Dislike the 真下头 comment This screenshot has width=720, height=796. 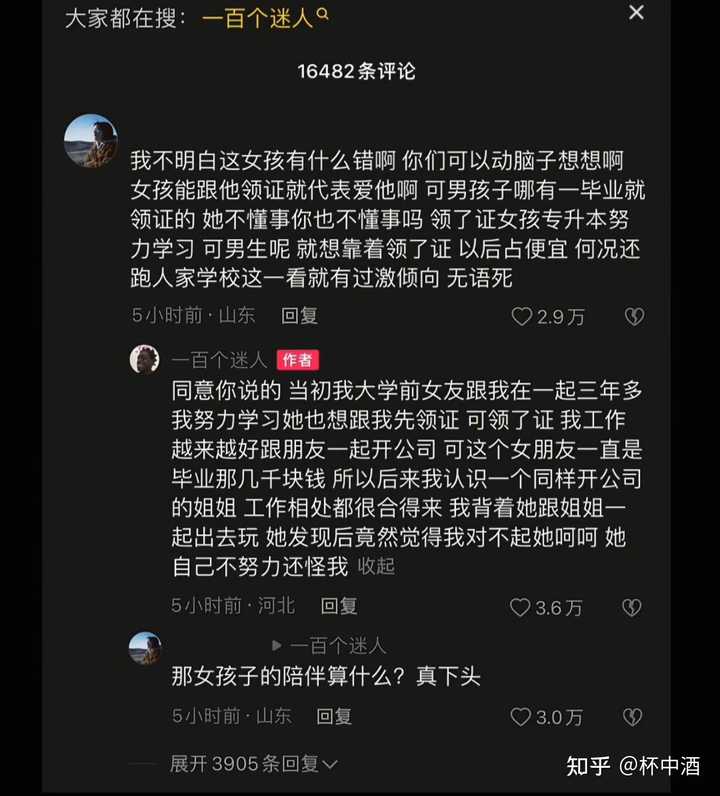click(632, 717)
